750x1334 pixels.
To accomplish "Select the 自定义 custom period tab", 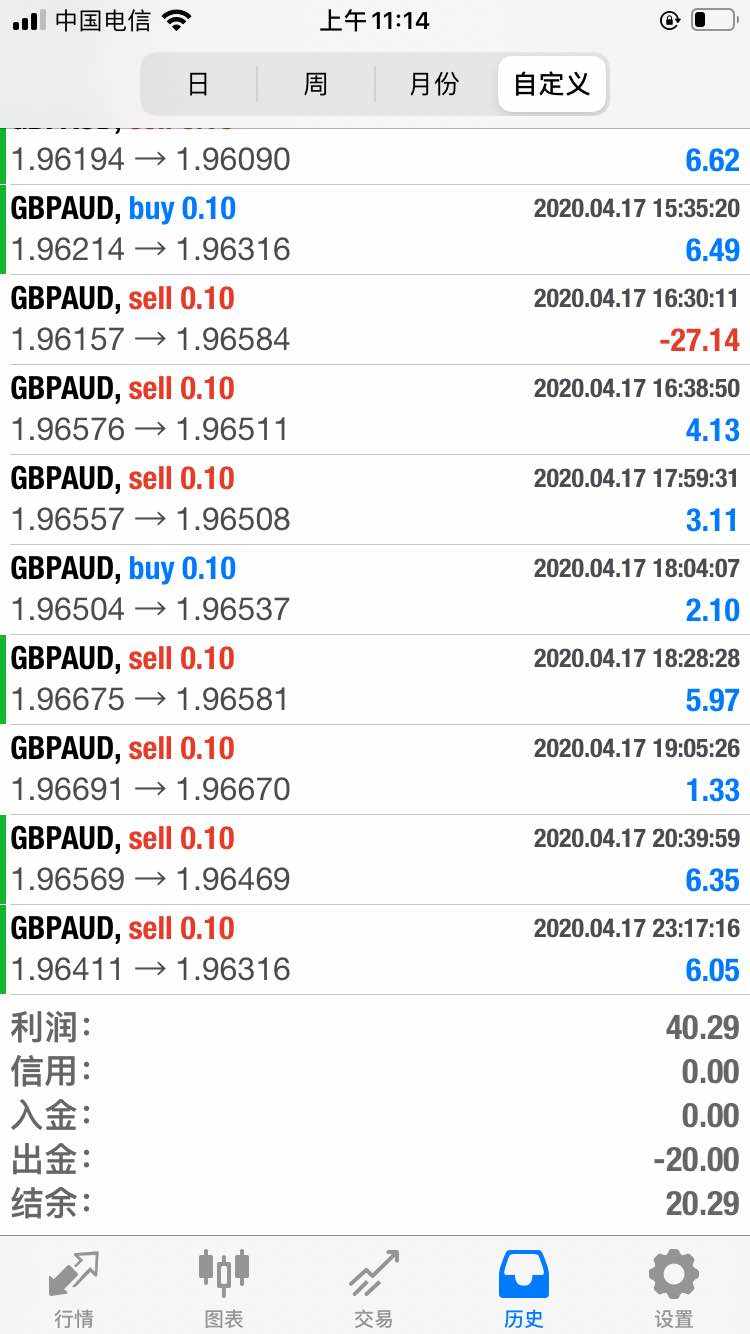I will [x=551, y=84].
